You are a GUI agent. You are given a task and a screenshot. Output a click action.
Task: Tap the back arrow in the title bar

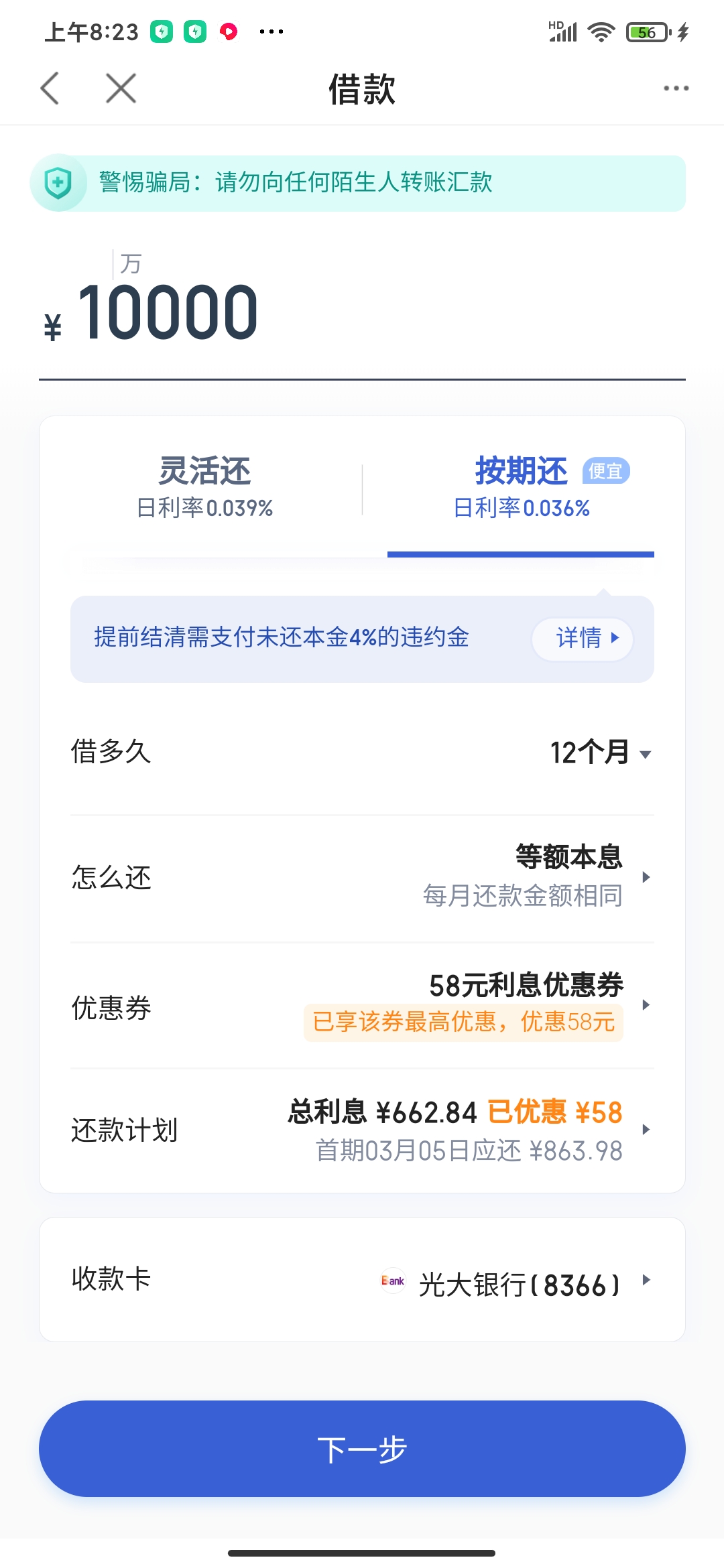coord(49,88)
